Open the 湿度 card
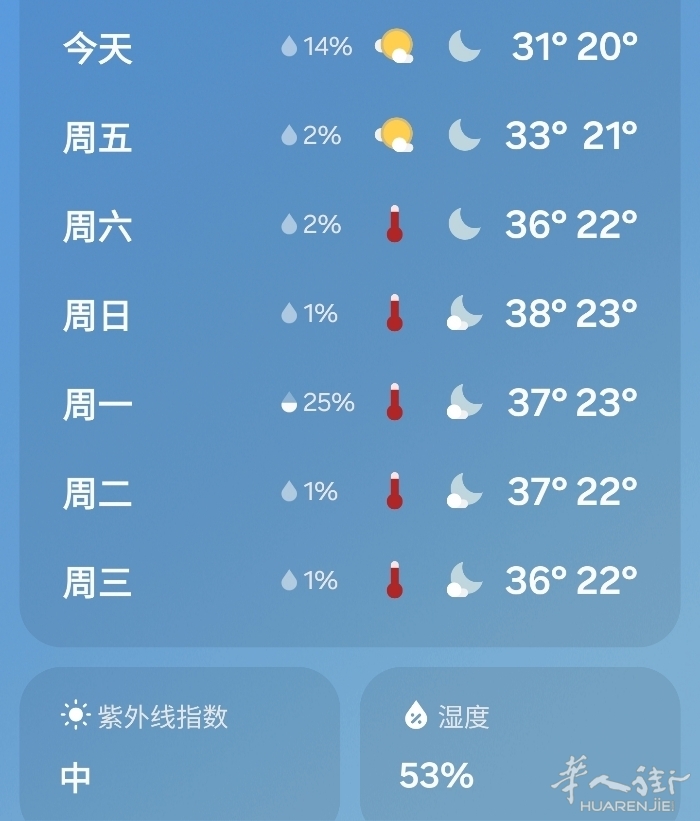The width and height of the screenshot is (700, 821). point(520,745)
